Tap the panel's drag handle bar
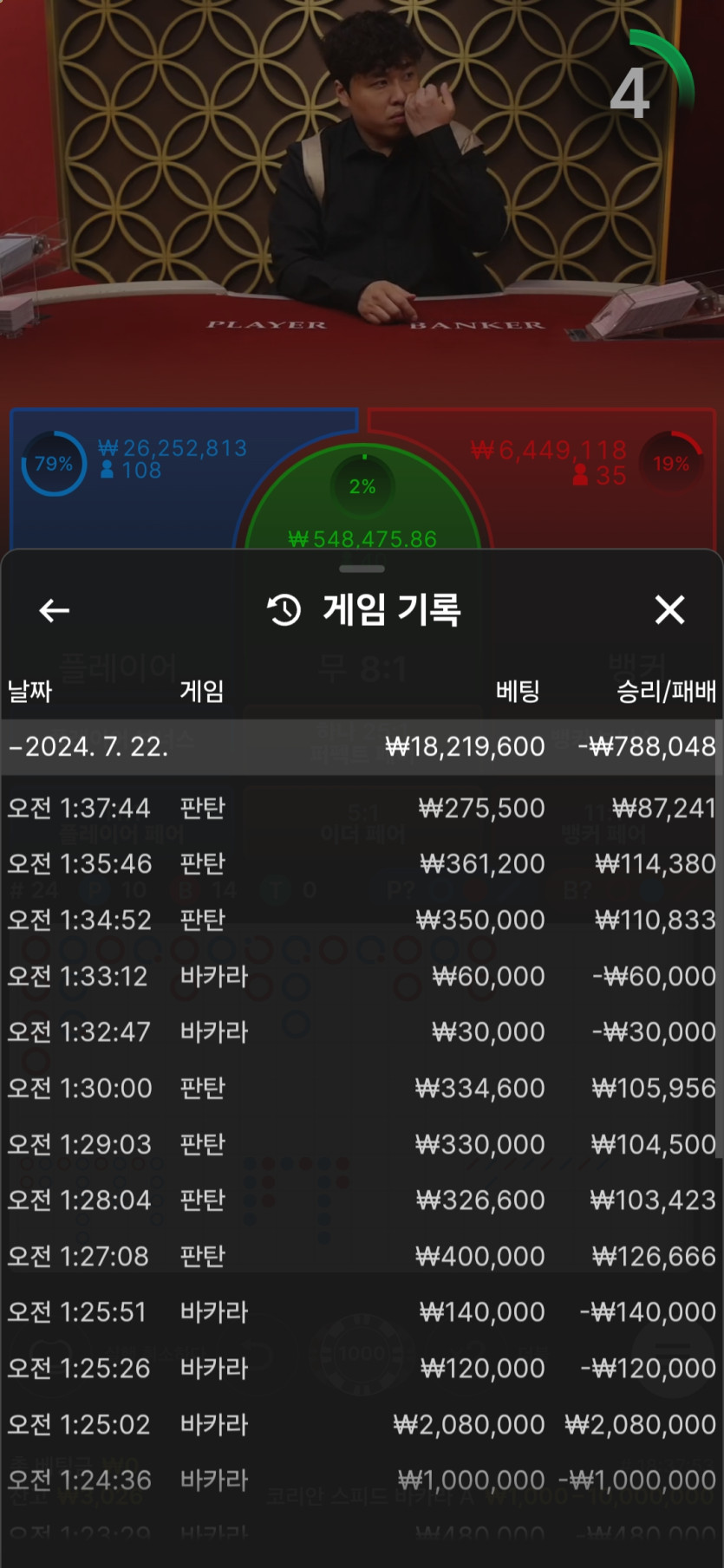724x1568 pixels. tap(362, 569)
